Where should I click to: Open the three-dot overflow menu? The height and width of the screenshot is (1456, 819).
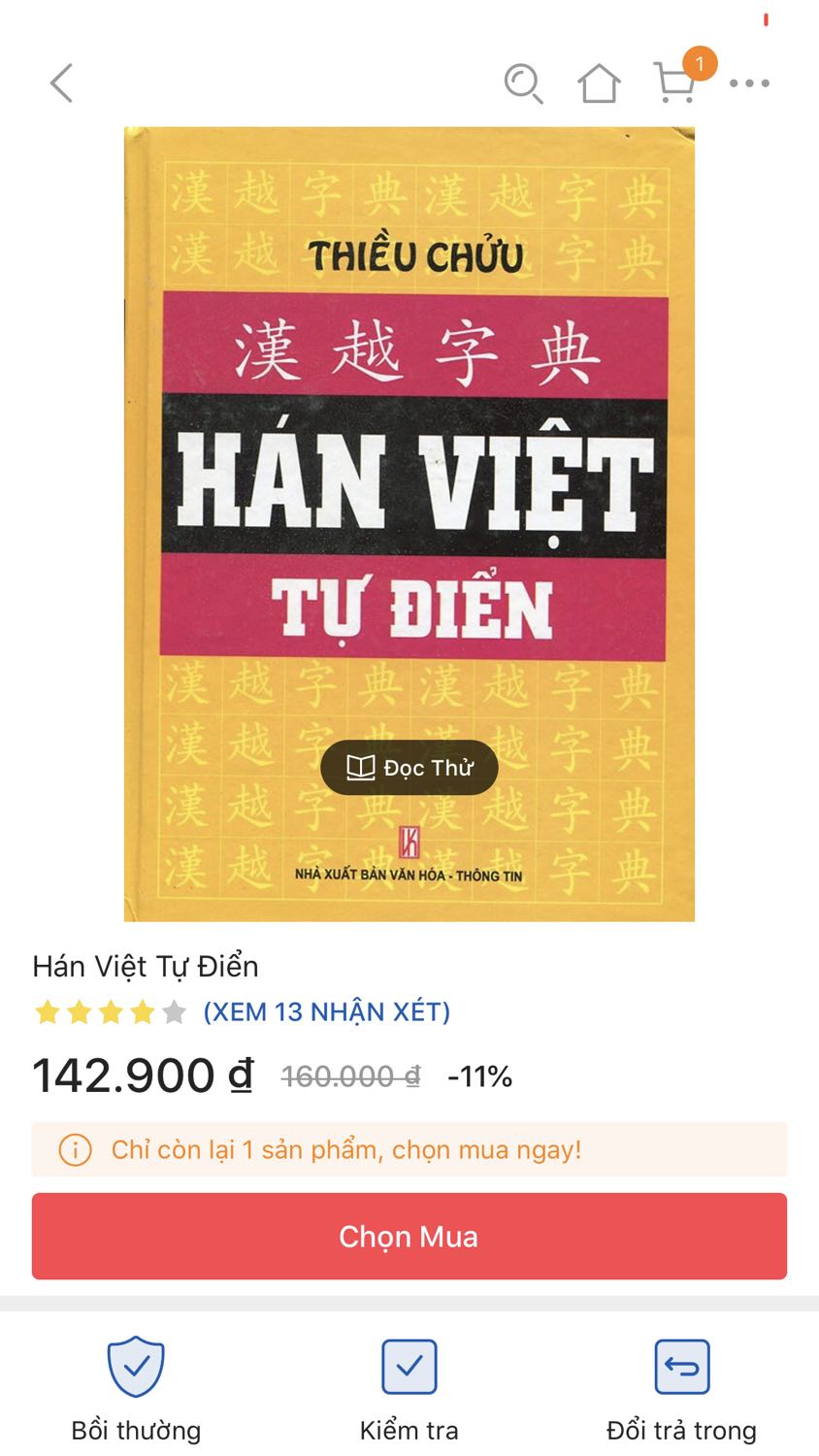pyautogui.click(x=749, y=83)
